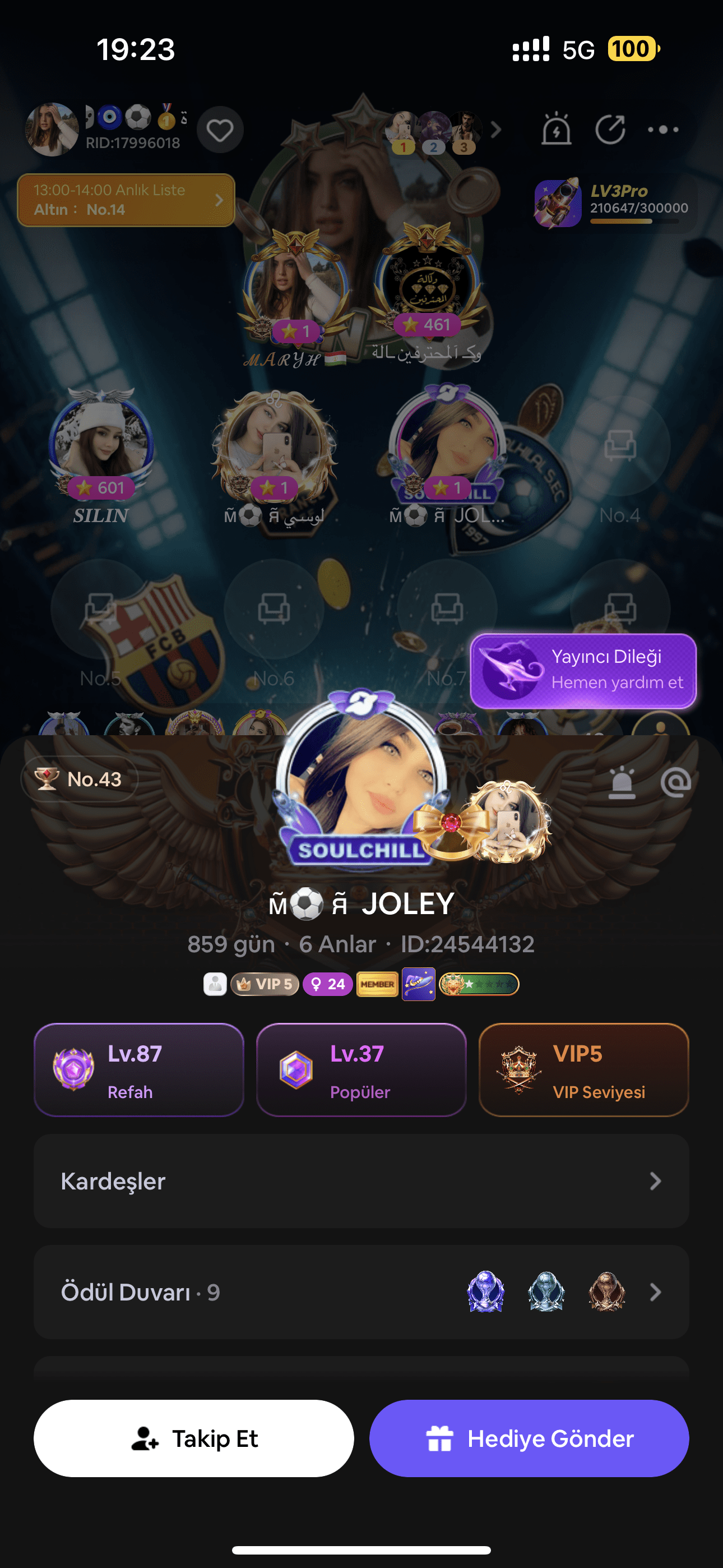Follow user with Takip Et button
Viewport: 723px width, 1568px height.
click(193, 1438)
